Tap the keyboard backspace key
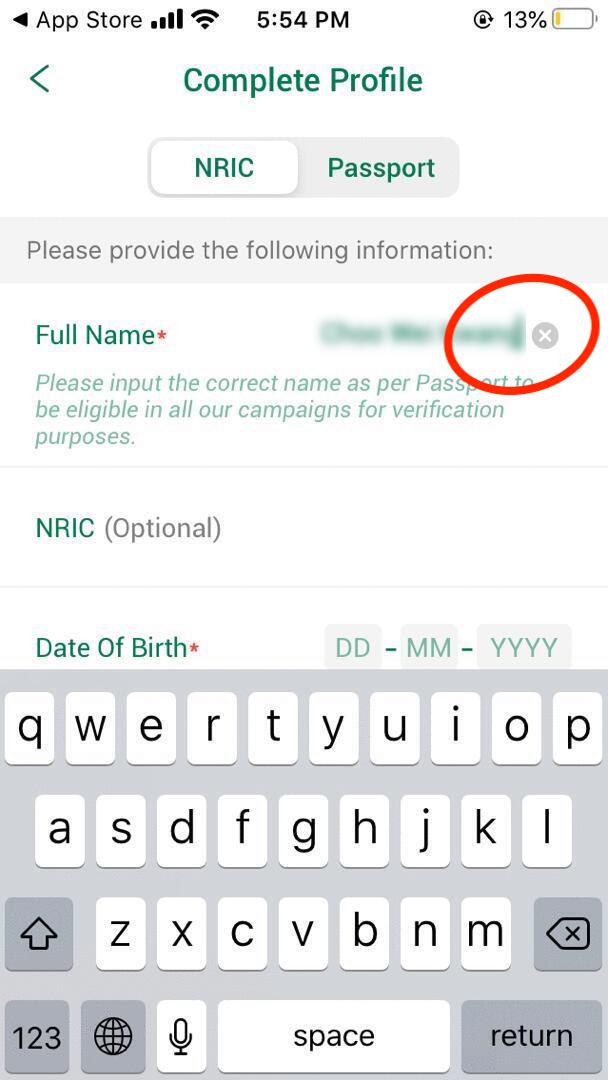608x1080 pixels. tap(567, 934)
